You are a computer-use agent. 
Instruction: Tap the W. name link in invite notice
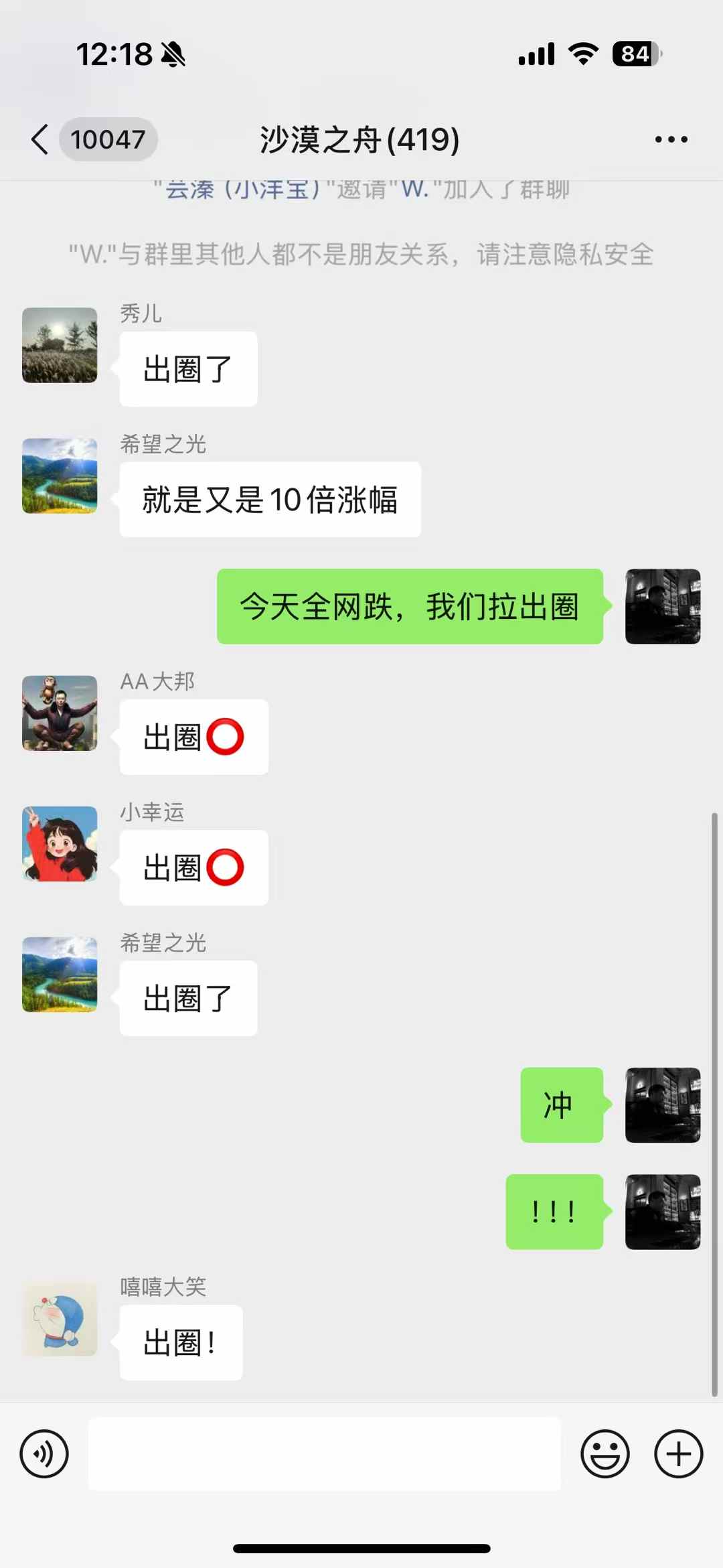point(414,190)
